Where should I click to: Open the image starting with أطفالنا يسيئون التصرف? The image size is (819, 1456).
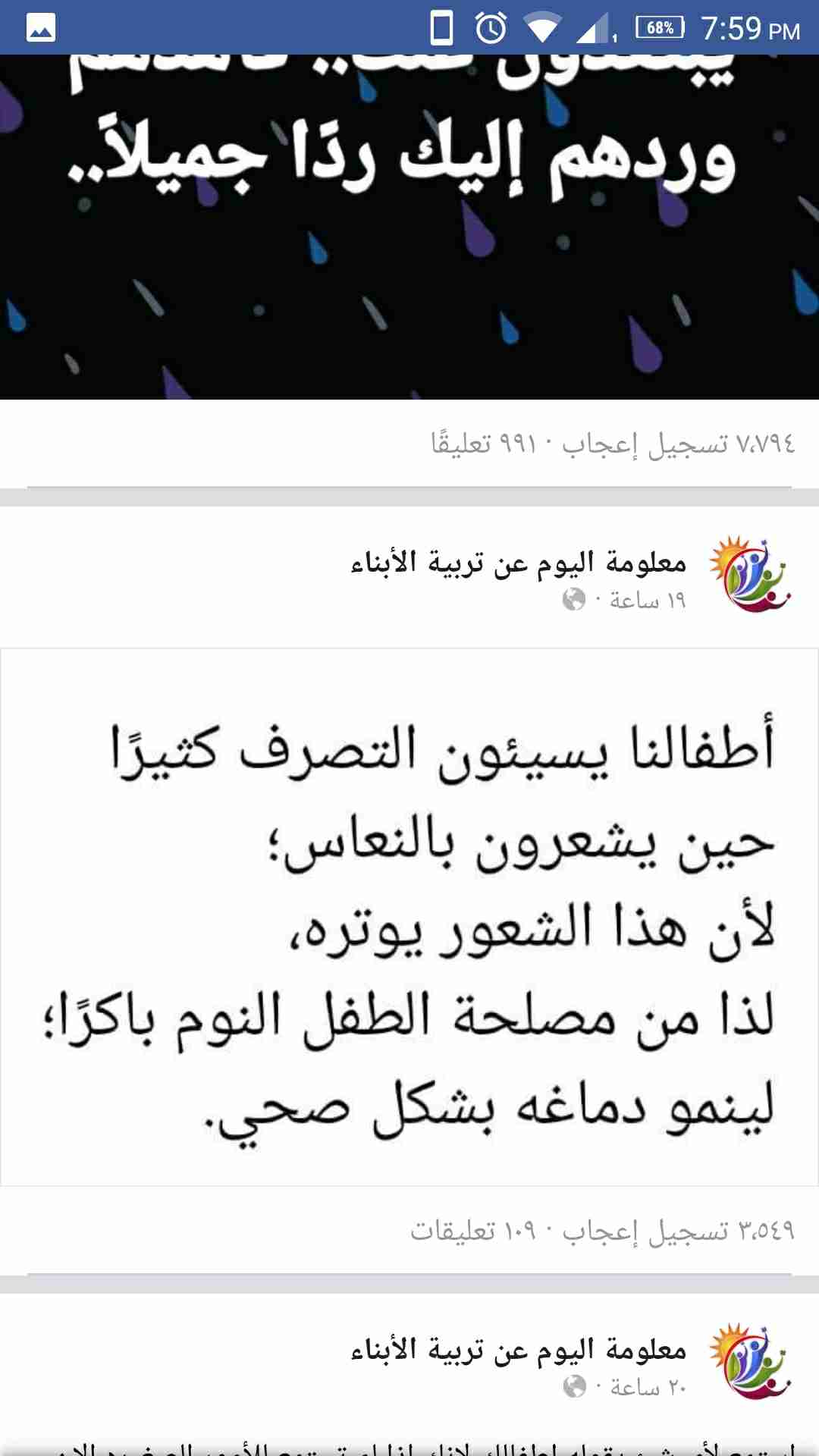pyautogui.click(x=409, y=916)
